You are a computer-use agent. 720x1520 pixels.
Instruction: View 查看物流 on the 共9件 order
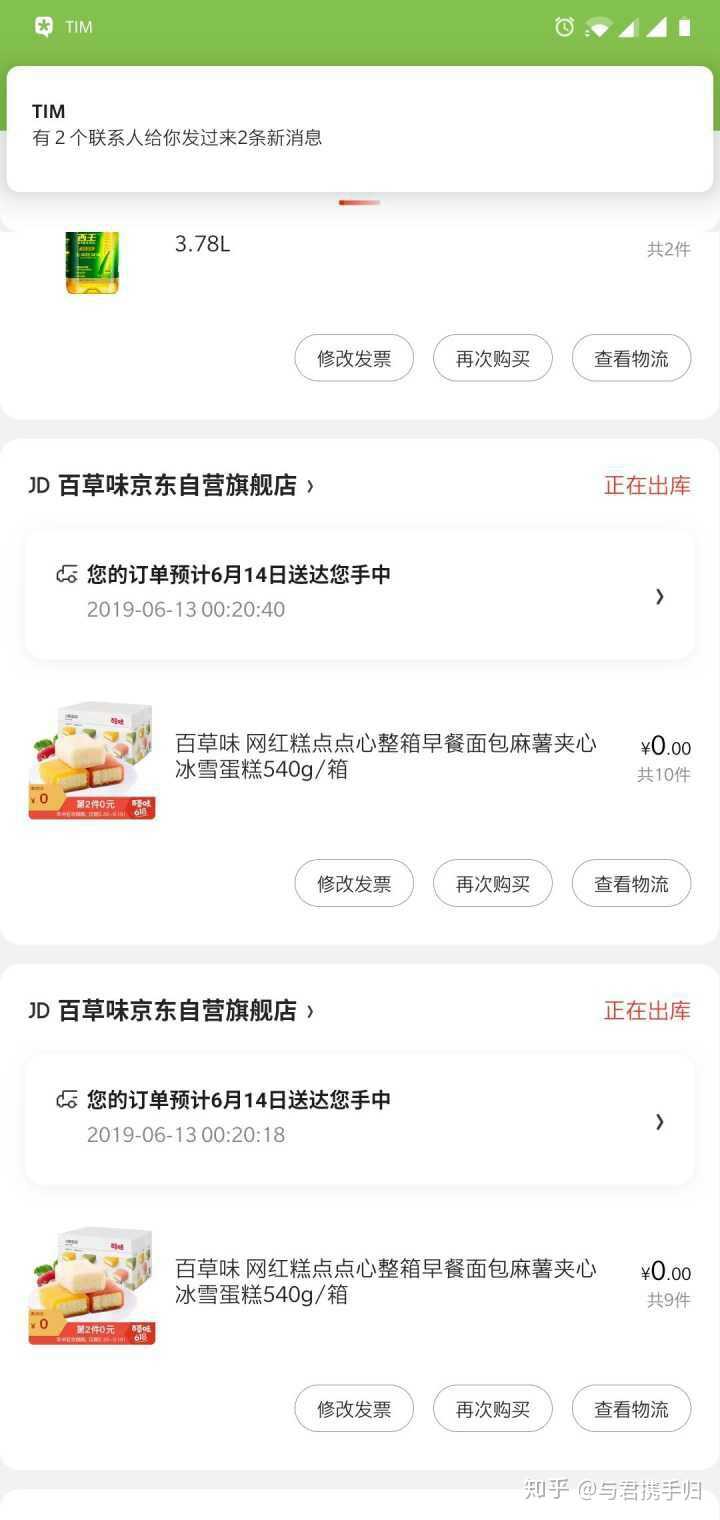tap(631, 1408)
